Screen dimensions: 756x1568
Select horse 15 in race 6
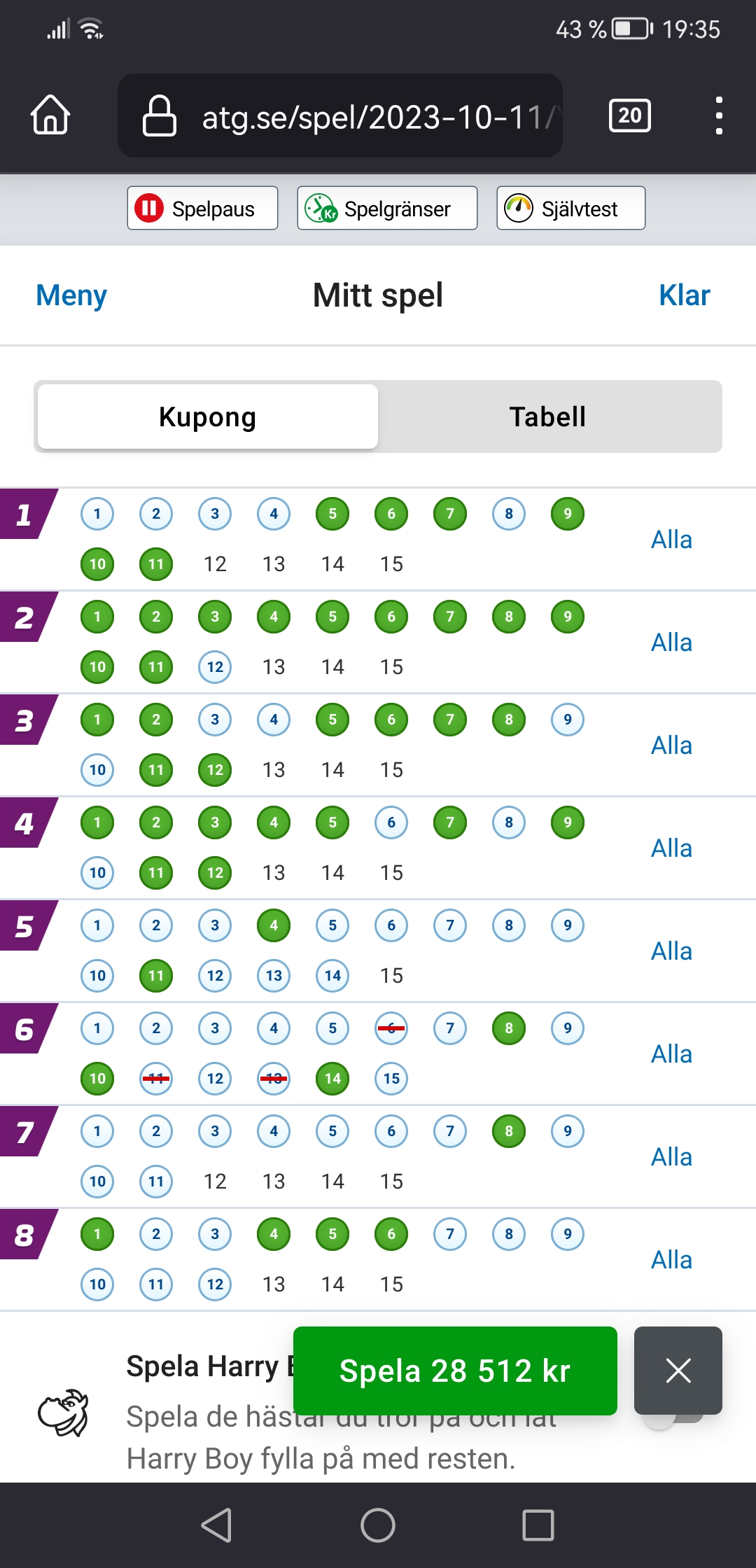pyautogui.click(x=391, y=1079)
